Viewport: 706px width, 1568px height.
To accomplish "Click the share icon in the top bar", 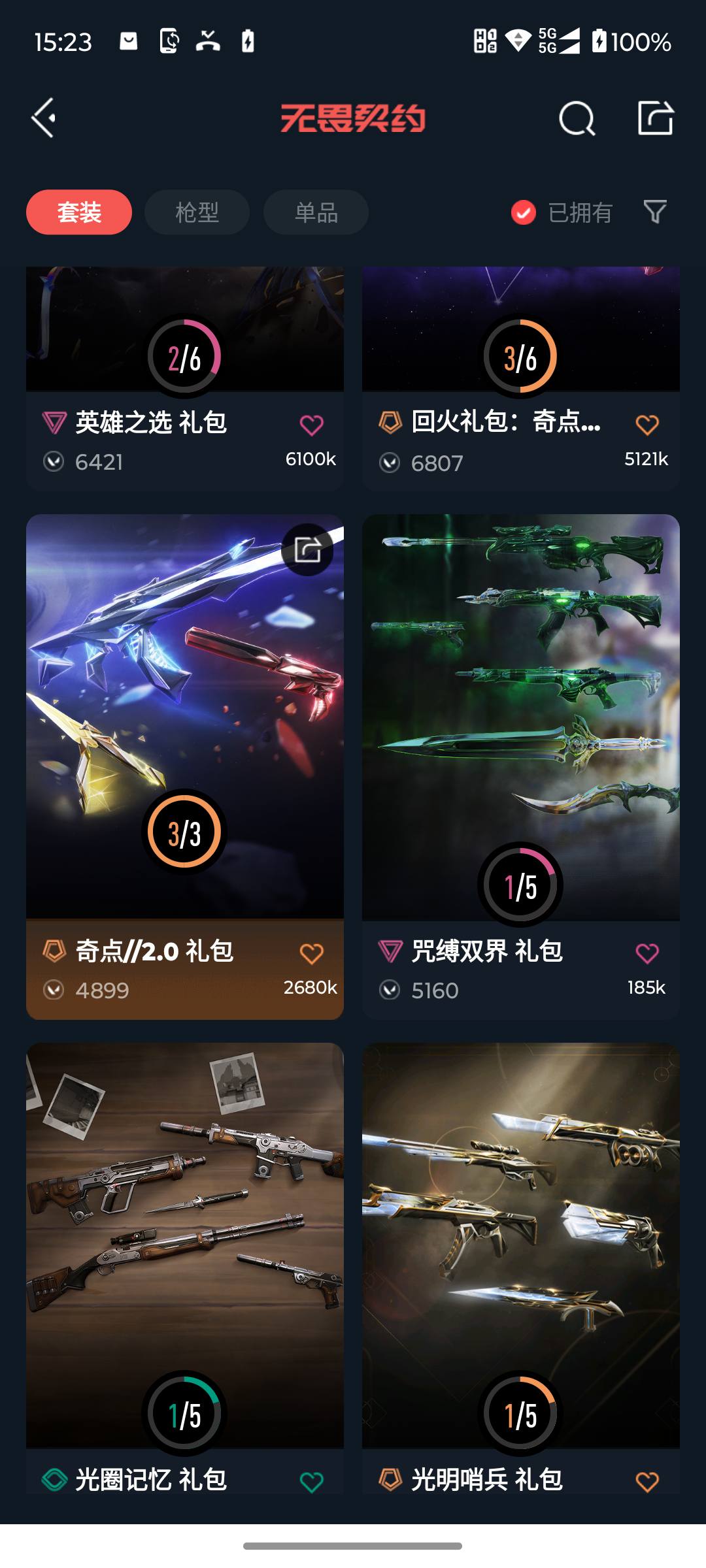I will (x=656, y=119).
